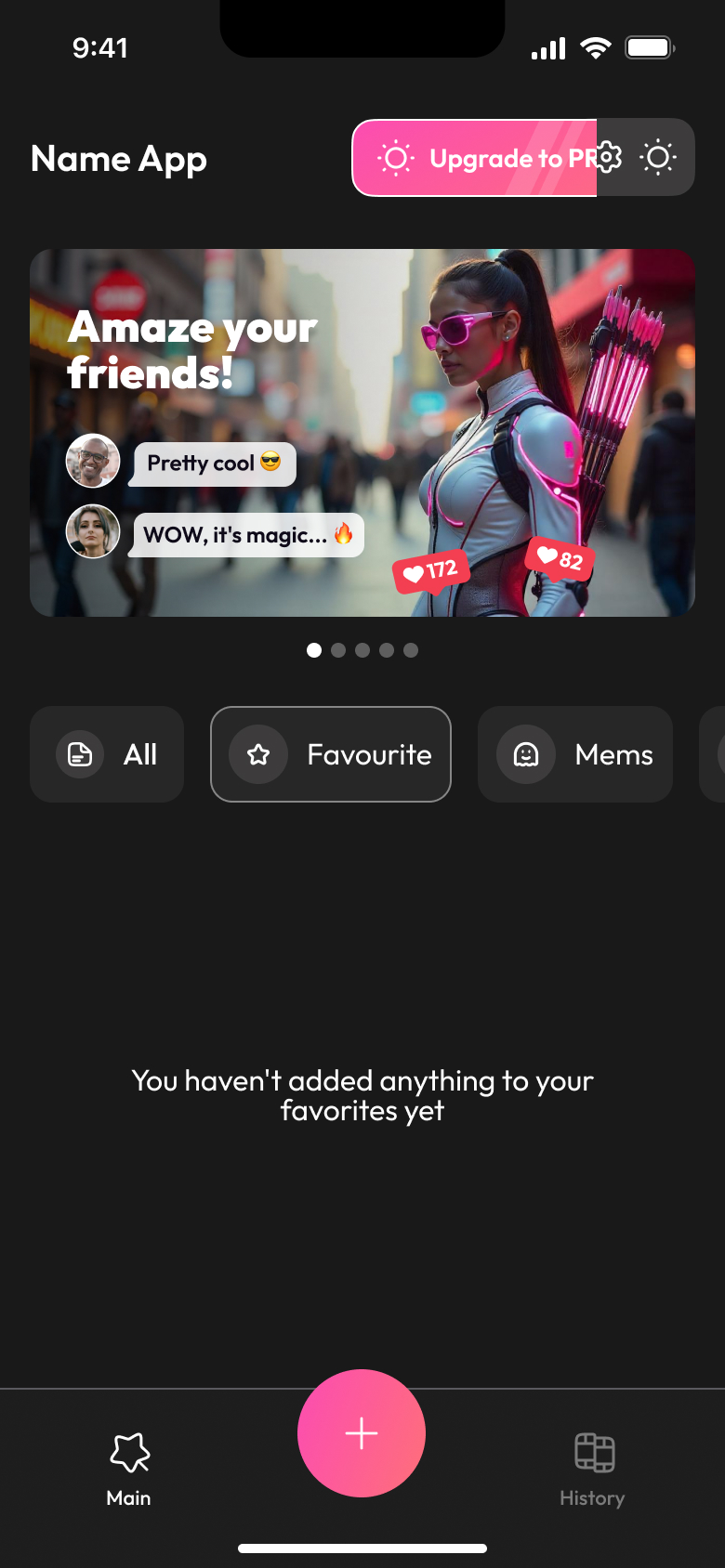Select the Favourite category chip
This screenshot has width=725, height=1568.
[x=331, y=754]
